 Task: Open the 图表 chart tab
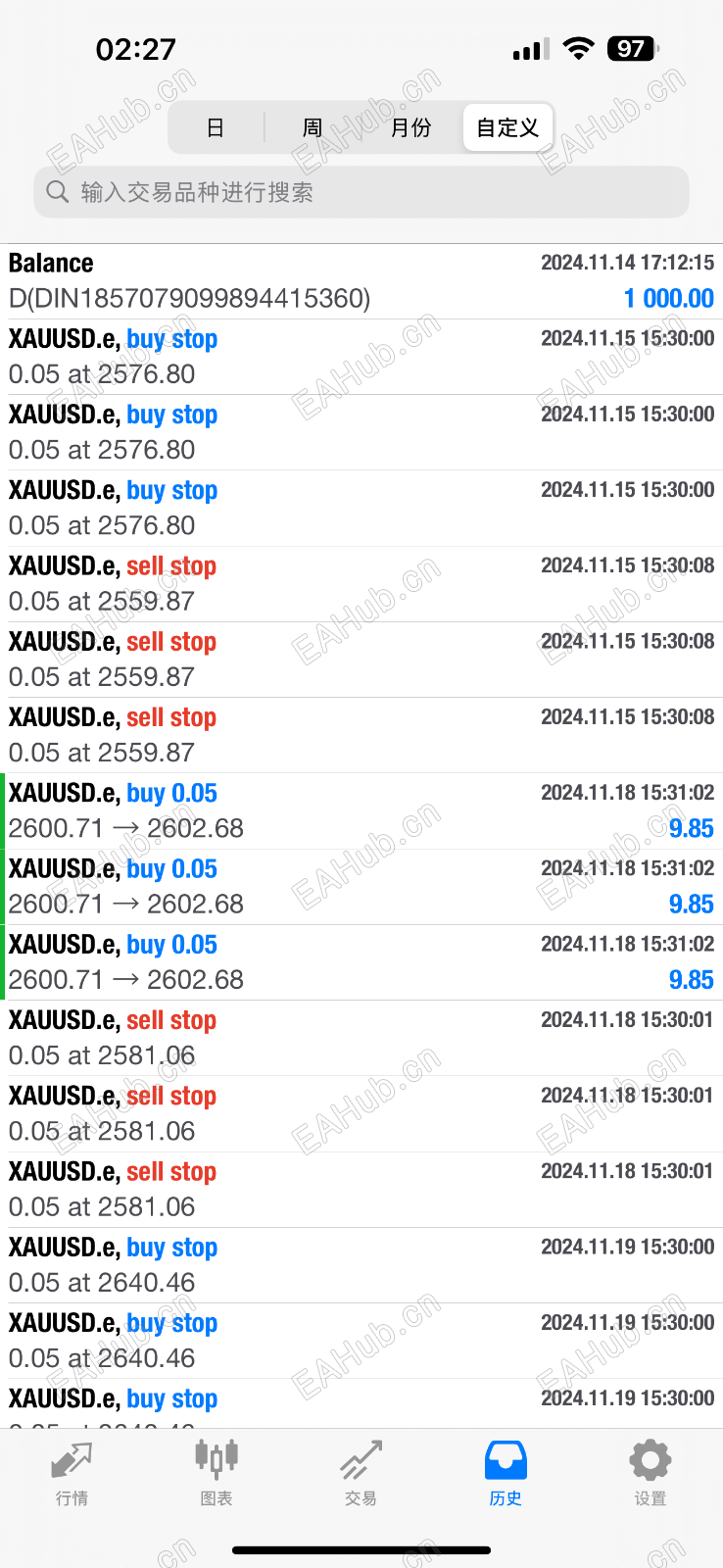tap(217, 1473)
